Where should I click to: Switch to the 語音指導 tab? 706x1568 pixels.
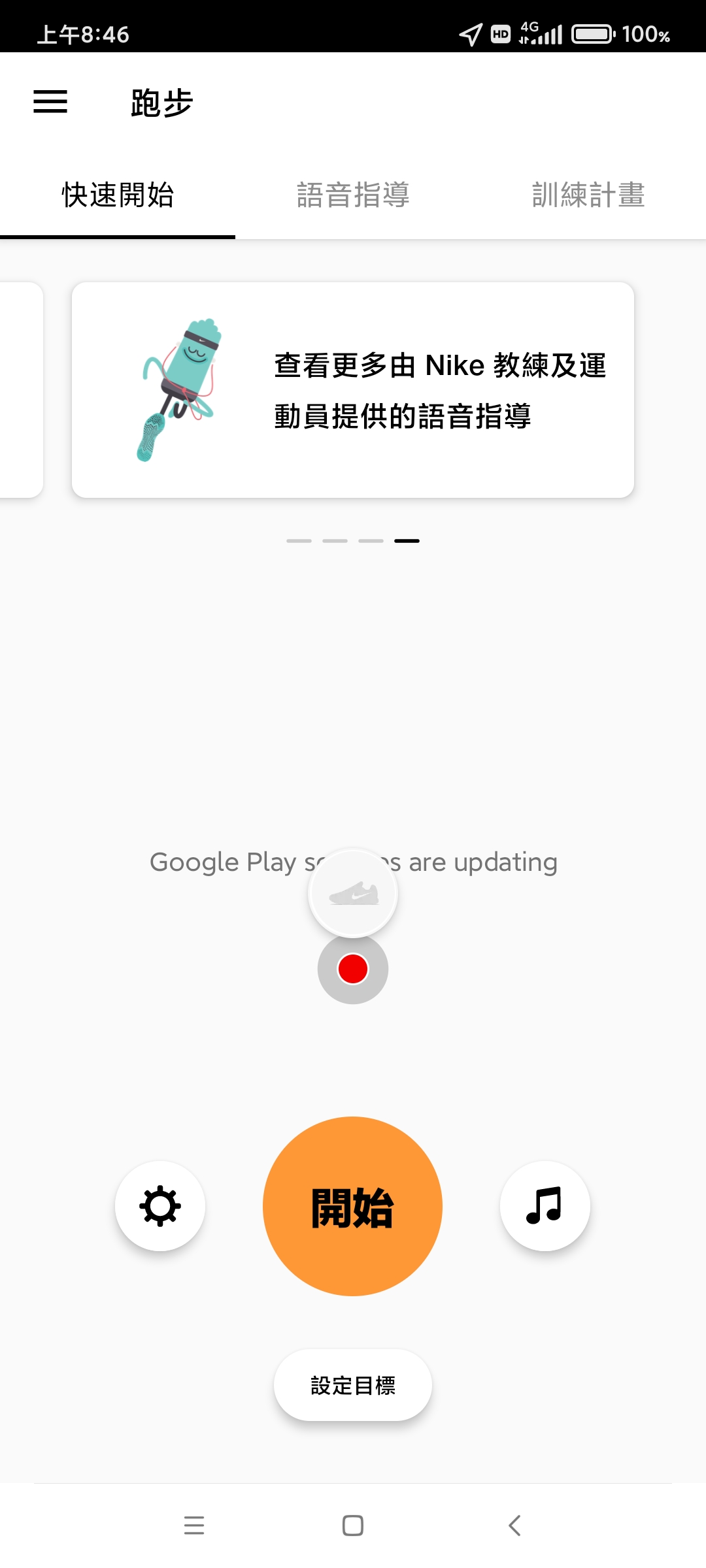353,195
